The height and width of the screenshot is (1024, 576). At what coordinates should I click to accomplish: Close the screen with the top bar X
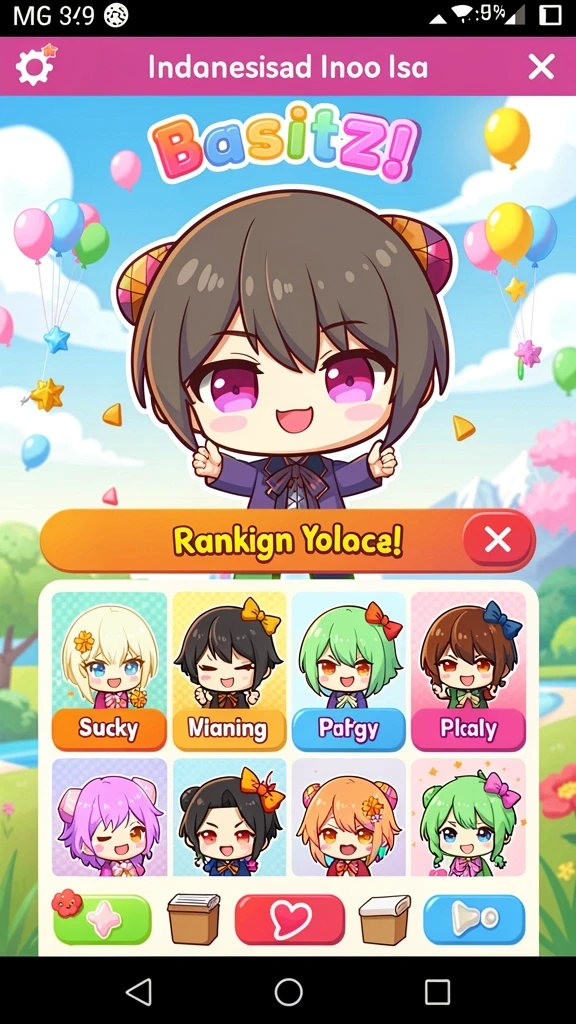click(x=541, y=67)
